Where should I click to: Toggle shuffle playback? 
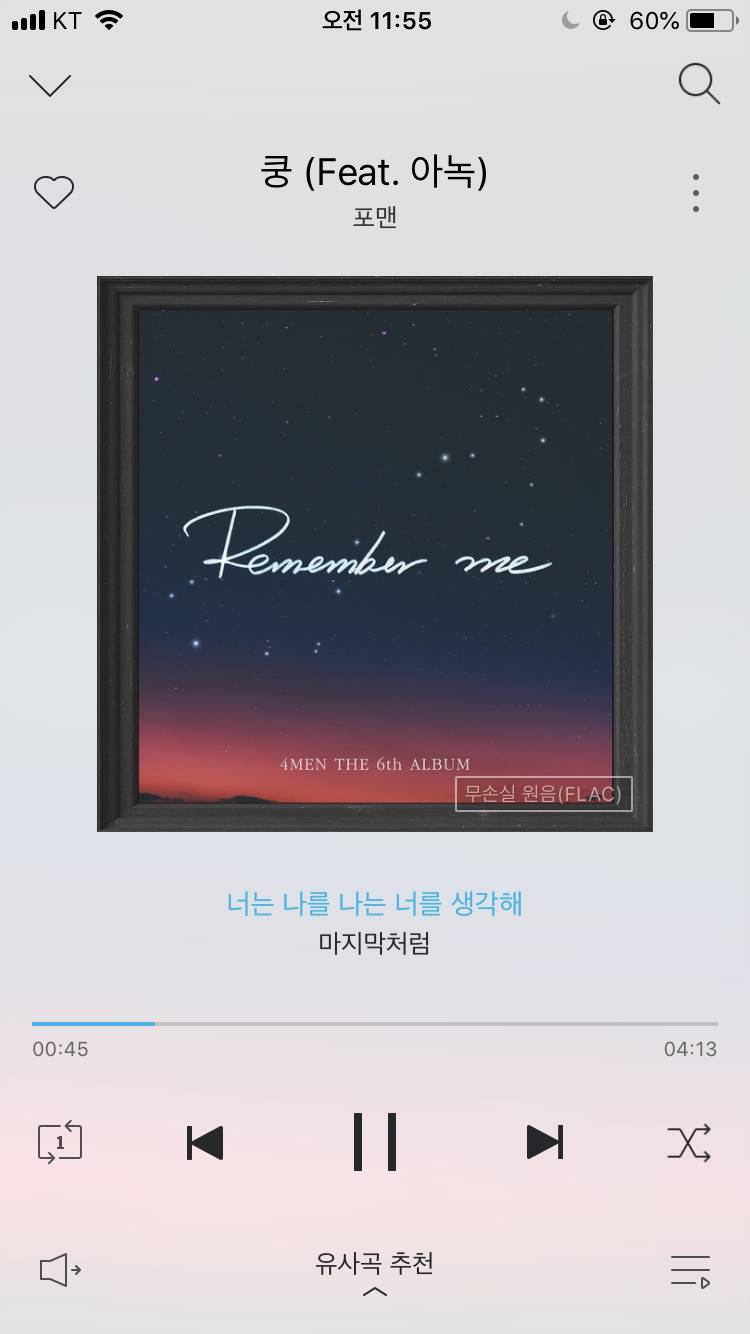pyautogui.click(x=689, y=1142)
